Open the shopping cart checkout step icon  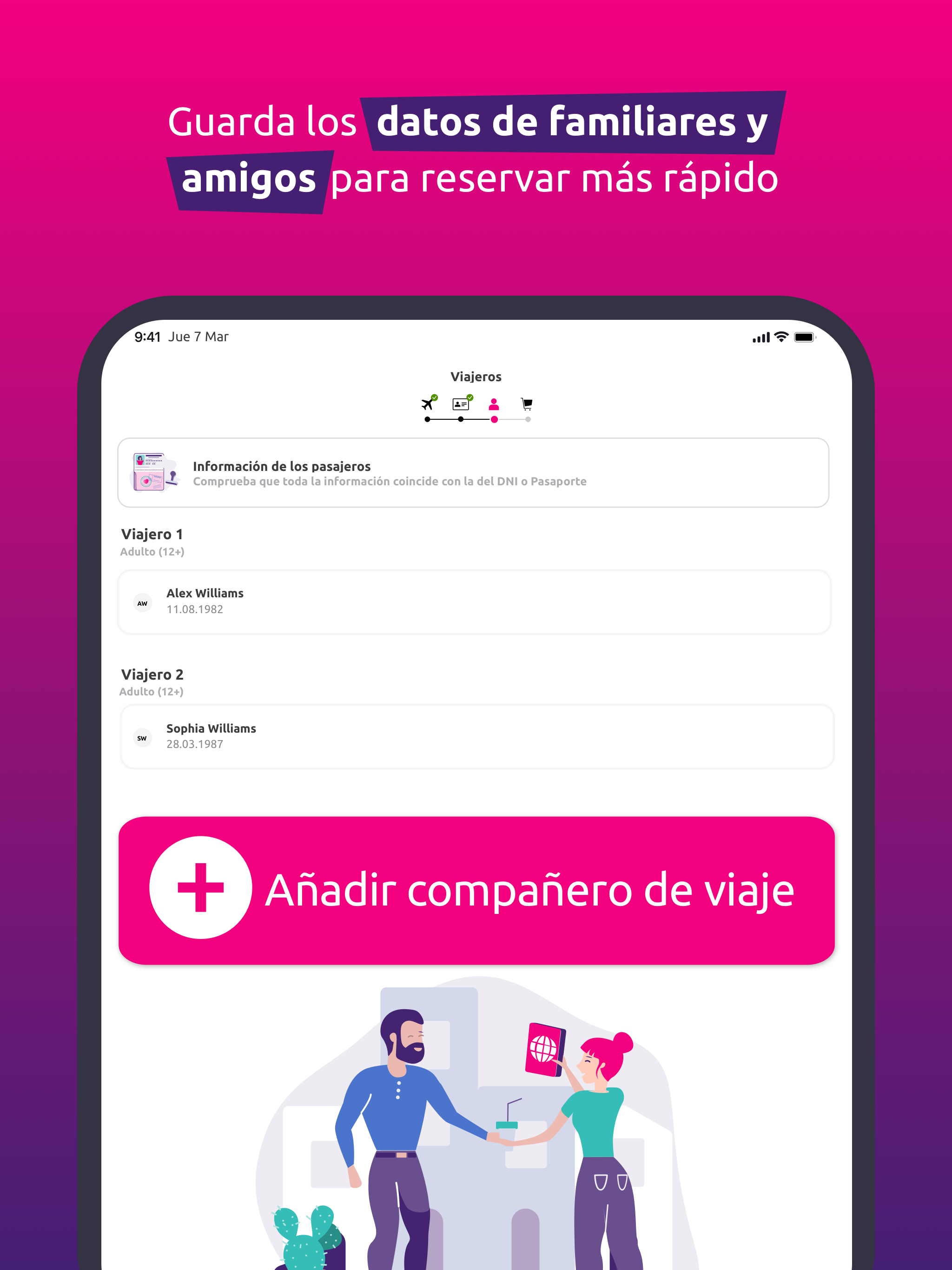pos(527,404)
